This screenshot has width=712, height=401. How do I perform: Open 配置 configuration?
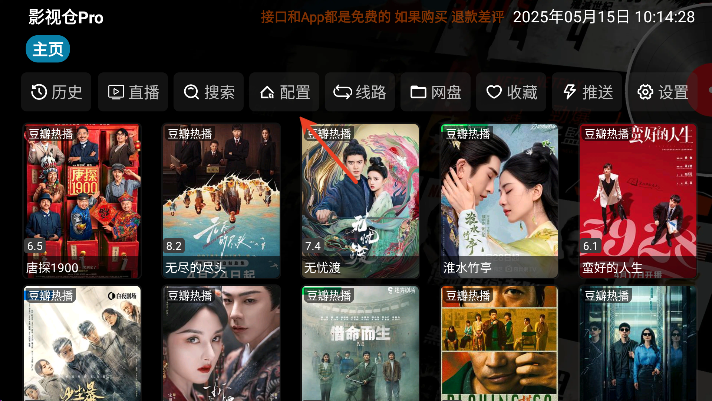[x=285, y=92]
